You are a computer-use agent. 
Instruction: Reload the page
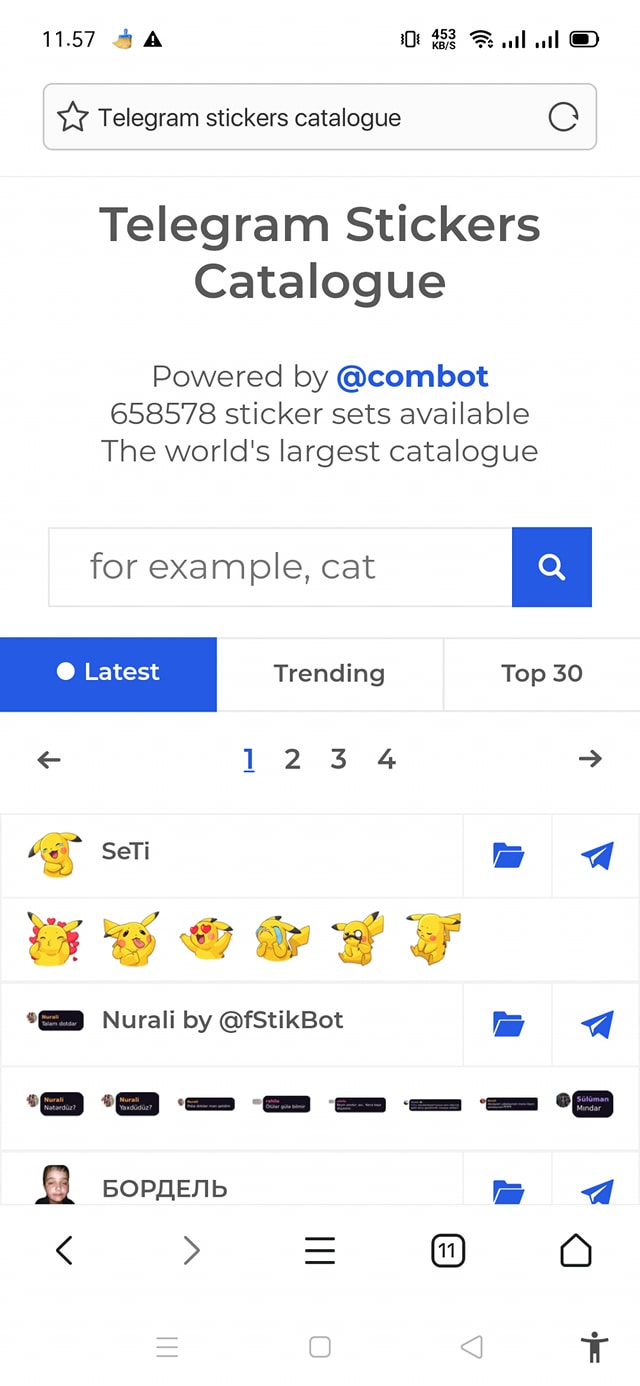click(563, 118)
